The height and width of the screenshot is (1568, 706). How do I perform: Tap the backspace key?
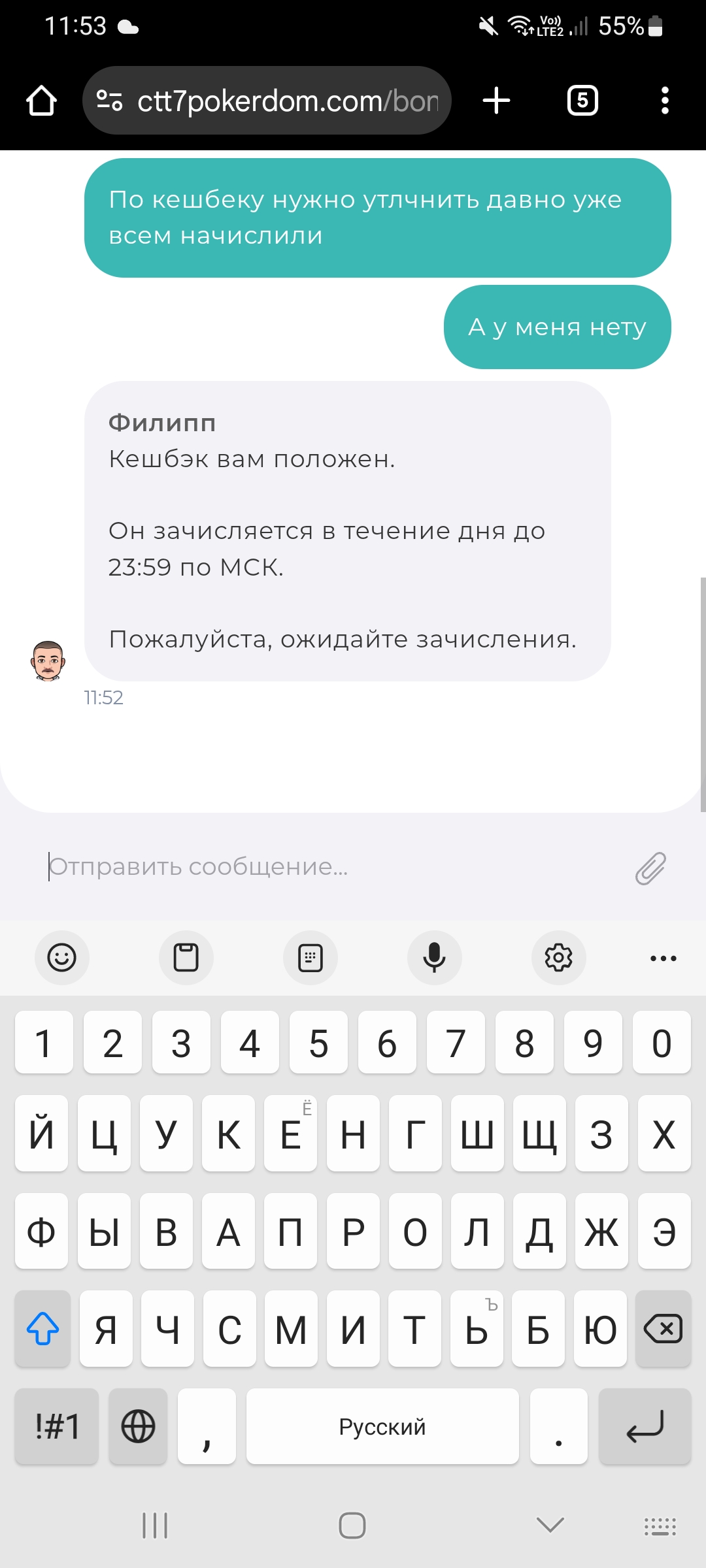664,1329
